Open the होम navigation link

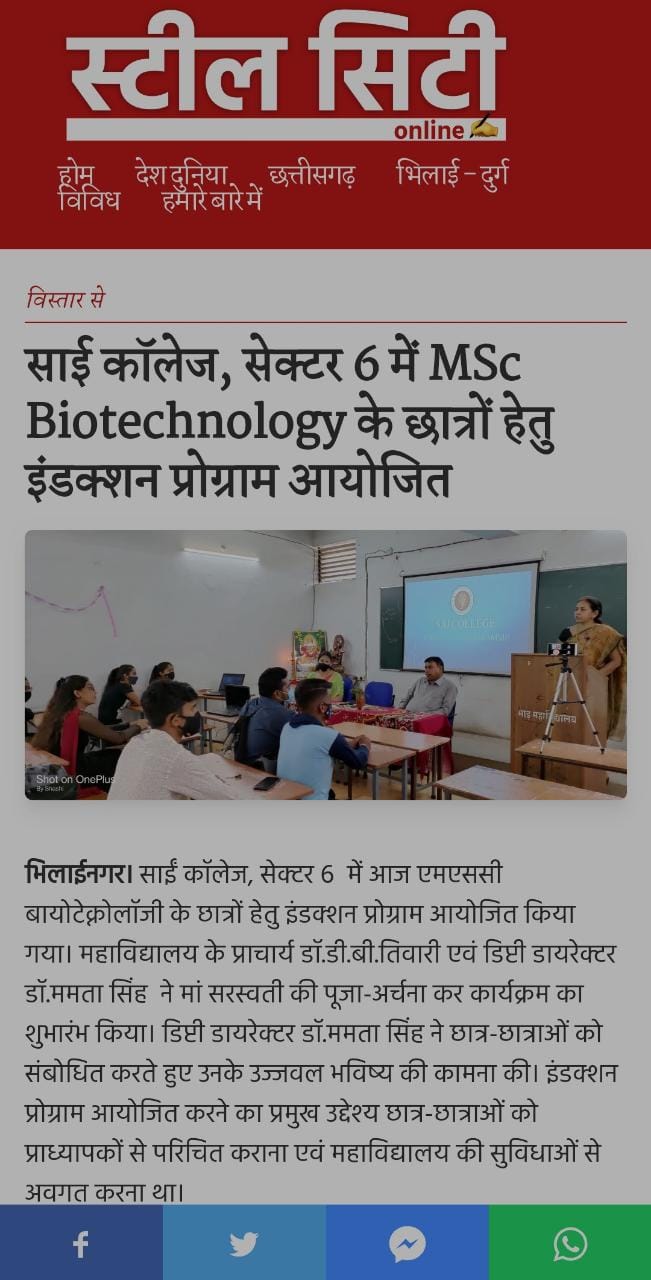pyautogui.click(x=76, y=175)
